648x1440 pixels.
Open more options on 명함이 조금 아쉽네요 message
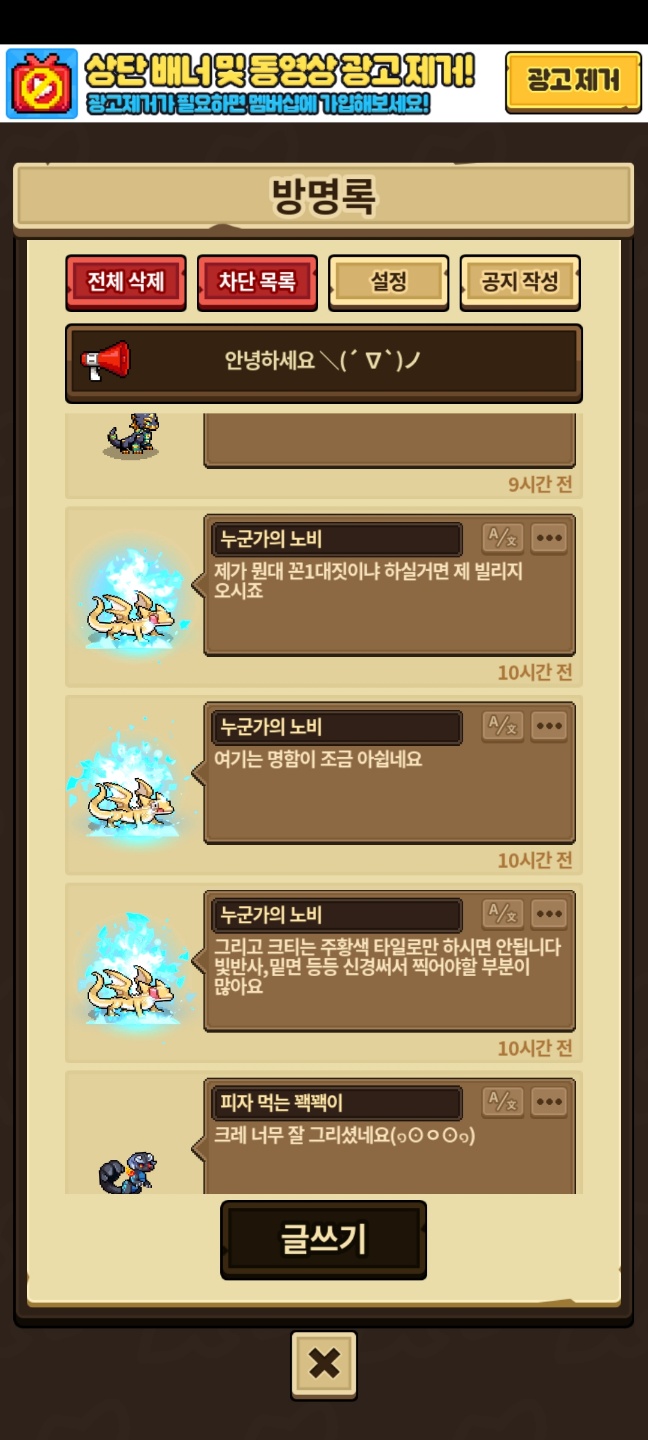click(548, 726)
